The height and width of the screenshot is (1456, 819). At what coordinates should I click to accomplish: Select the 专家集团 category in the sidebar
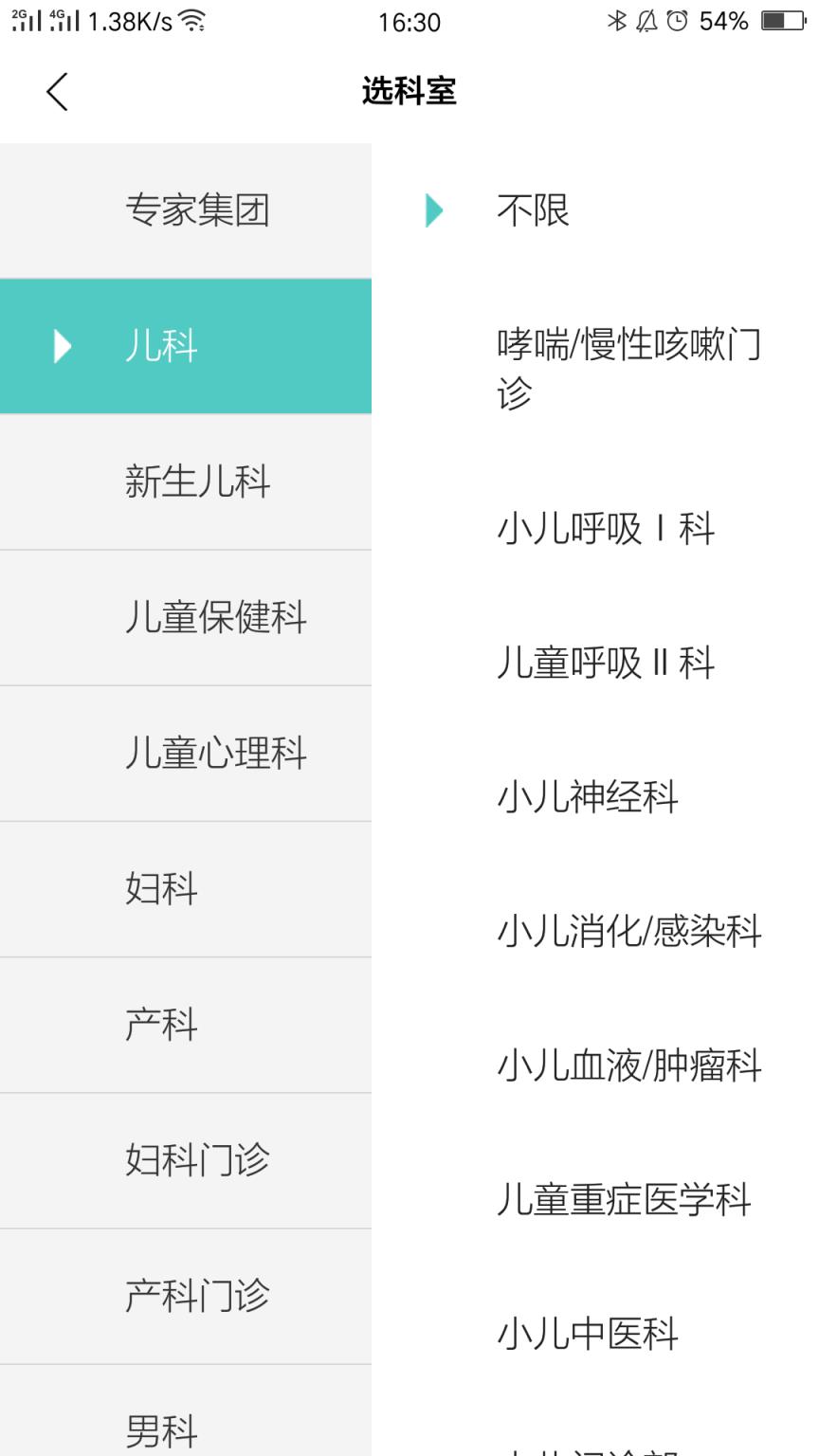(x=198, y=210)
